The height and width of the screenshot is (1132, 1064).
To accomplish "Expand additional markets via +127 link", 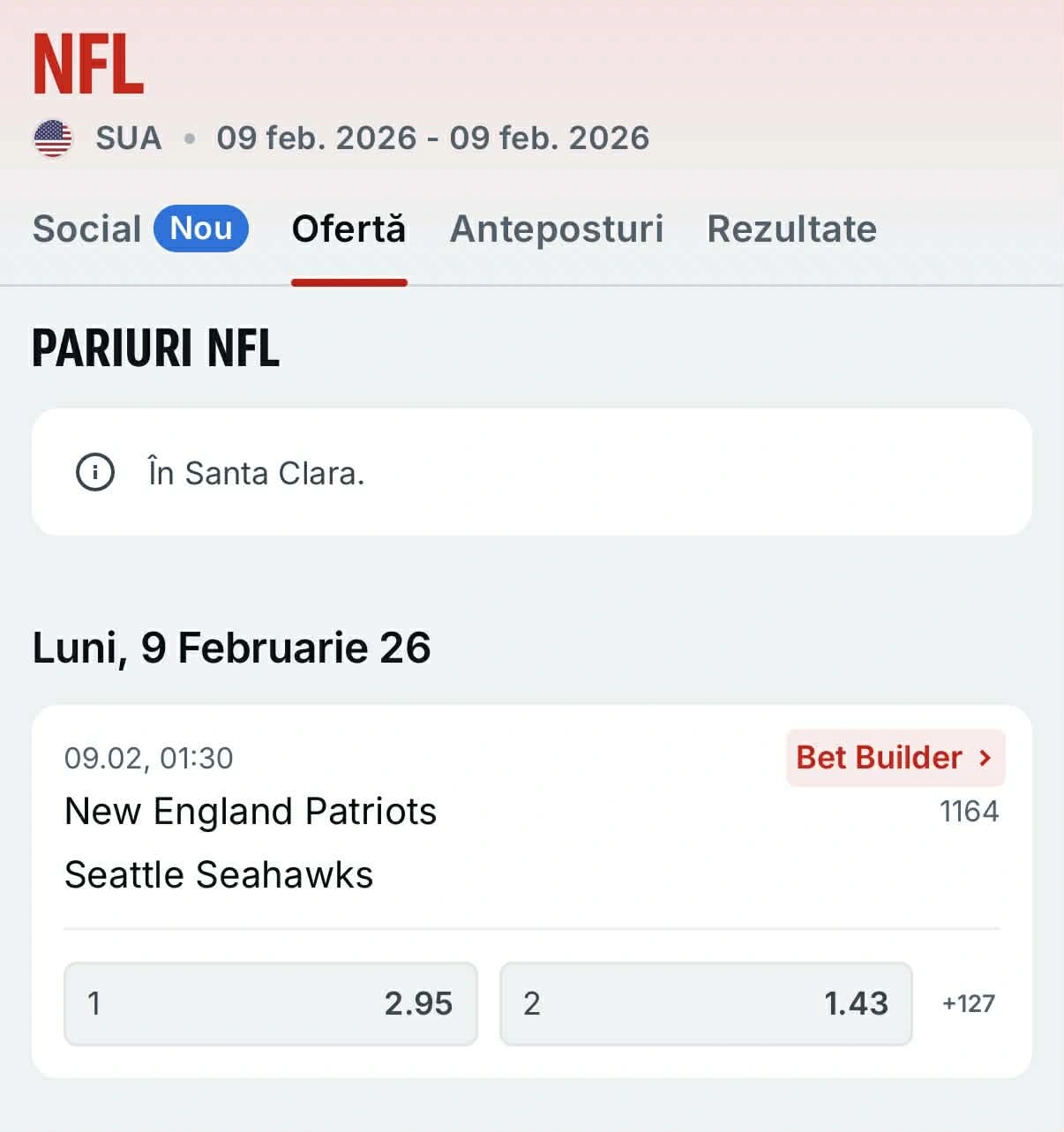I will click(x=967, y=1003).
